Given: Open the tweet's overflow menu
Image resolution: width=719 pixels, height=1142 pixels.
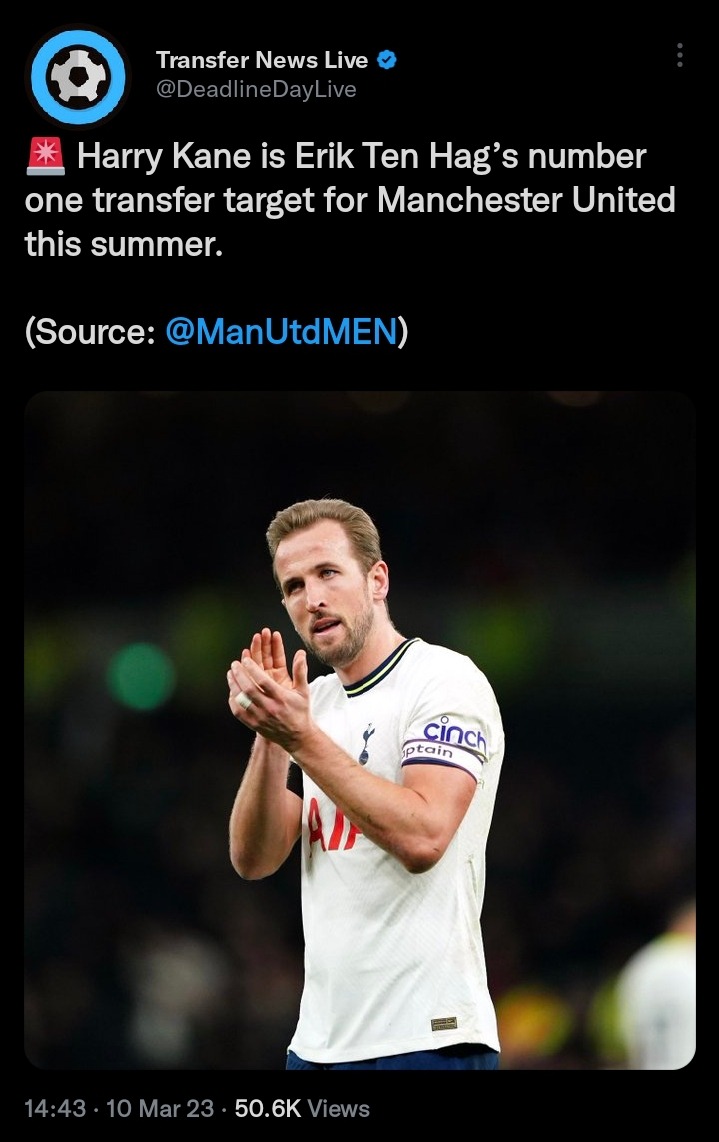Looking at the screenshot, I should coord(680,56).
